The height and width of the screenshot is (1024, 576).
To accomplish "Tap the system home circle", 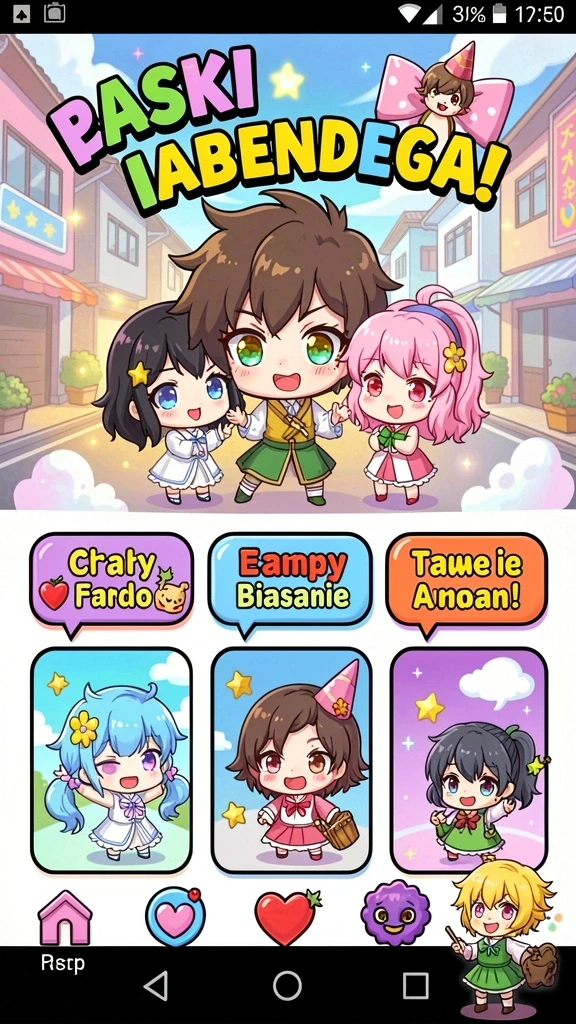I will (287, 985).
